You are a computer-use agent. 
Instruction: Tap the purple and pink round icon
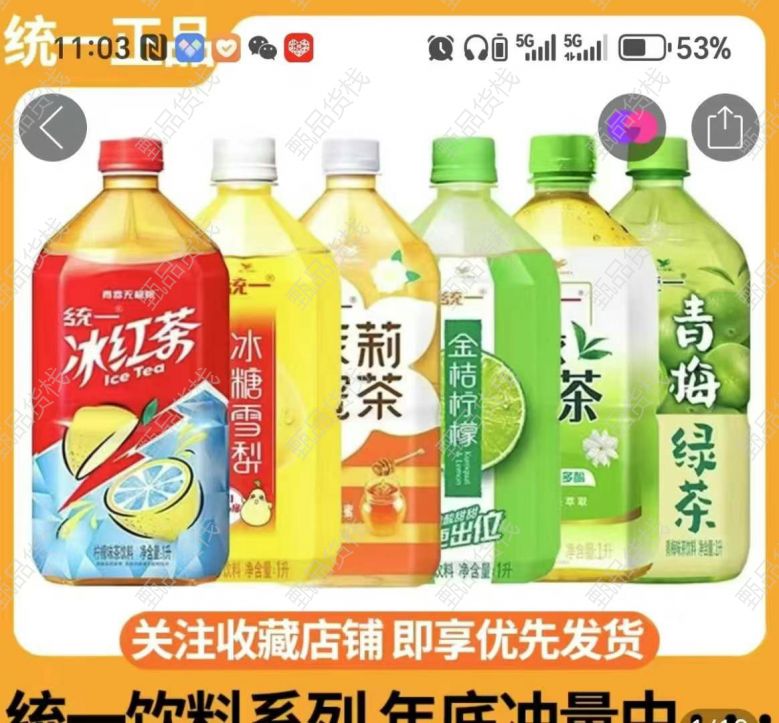632,127
